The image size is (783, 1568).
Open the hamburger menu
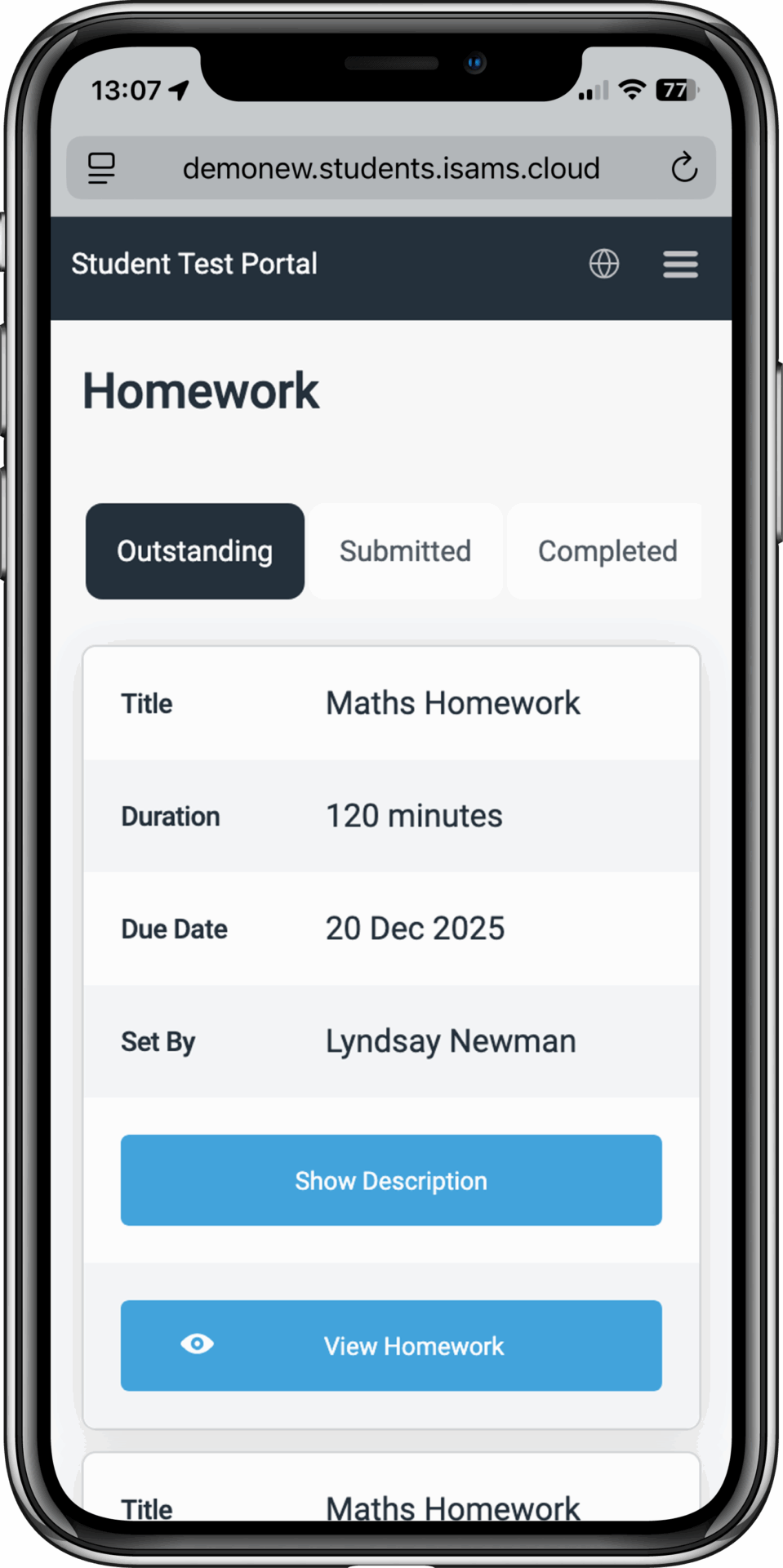[x=680, y=264]
